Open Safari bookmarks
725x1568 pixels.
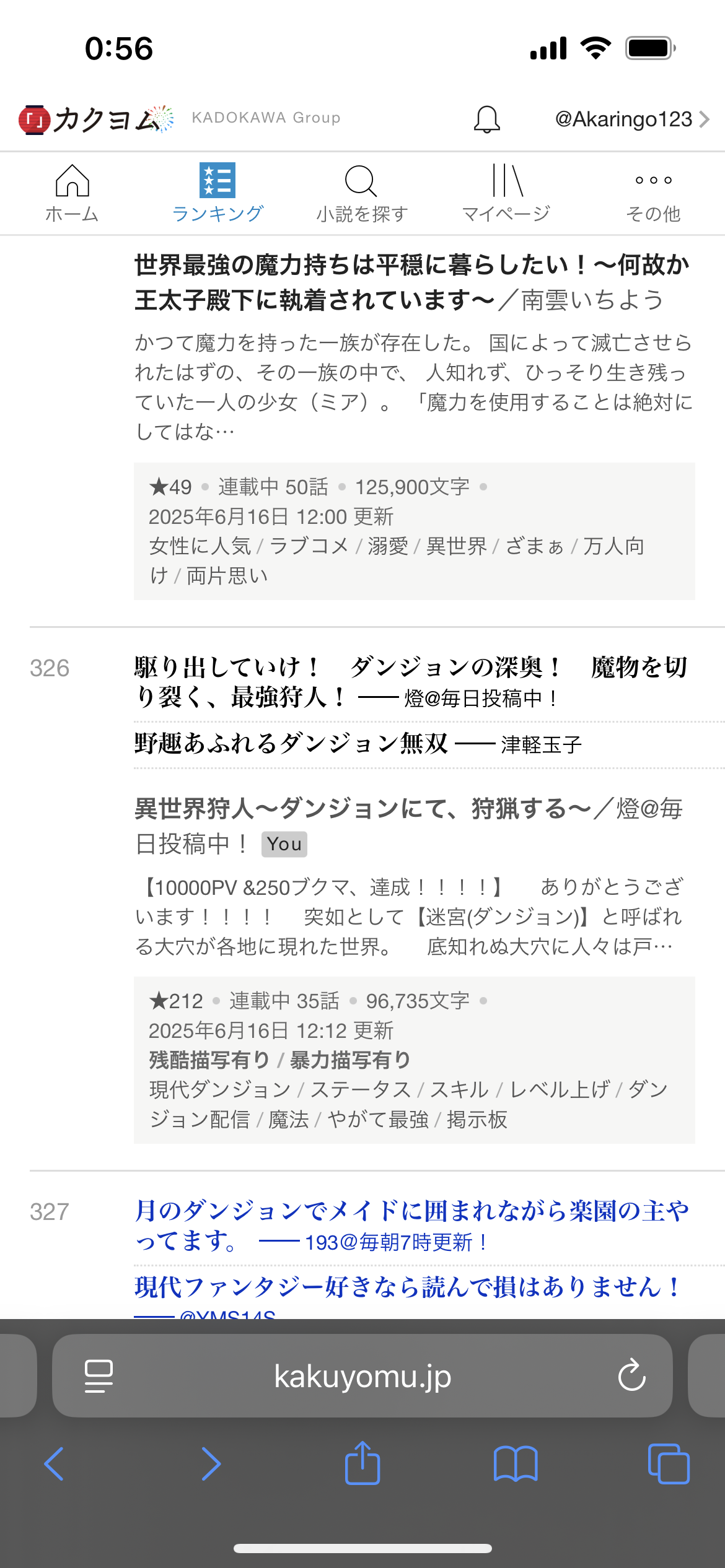click(515, 1464)
